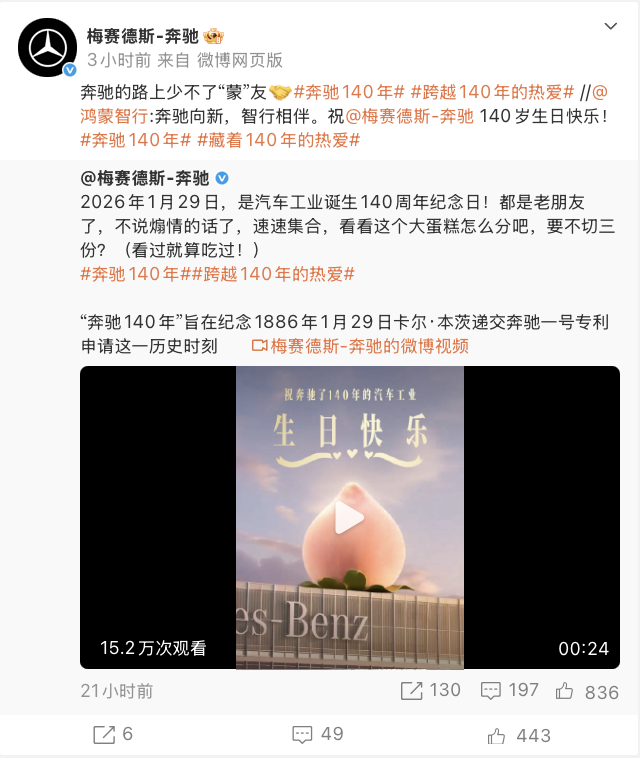
Task: Like this post showing 443 likes
Action: pyautogui.click(x=518, y=735)
